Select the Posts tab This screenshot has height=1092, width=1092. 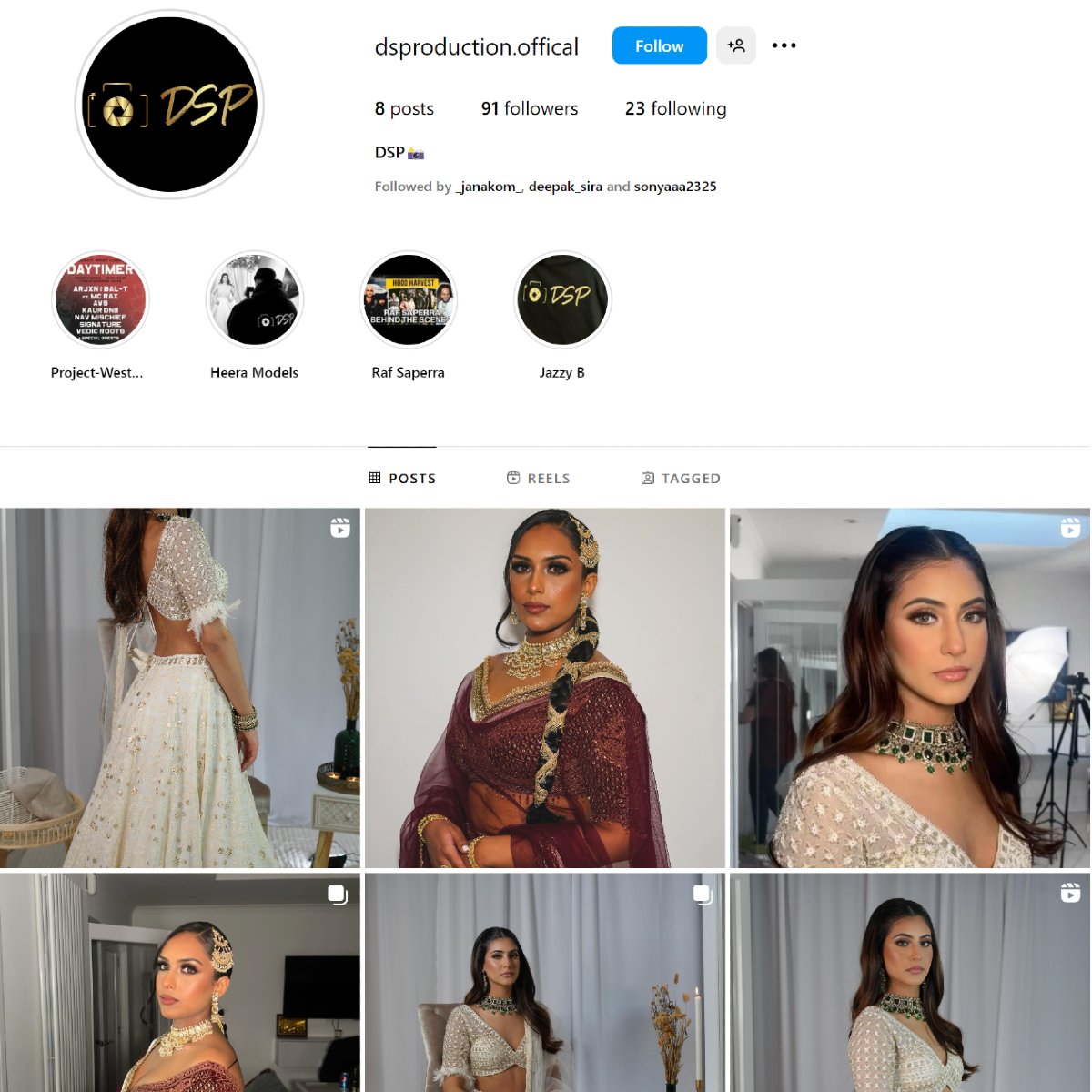(x=402, y=478)
